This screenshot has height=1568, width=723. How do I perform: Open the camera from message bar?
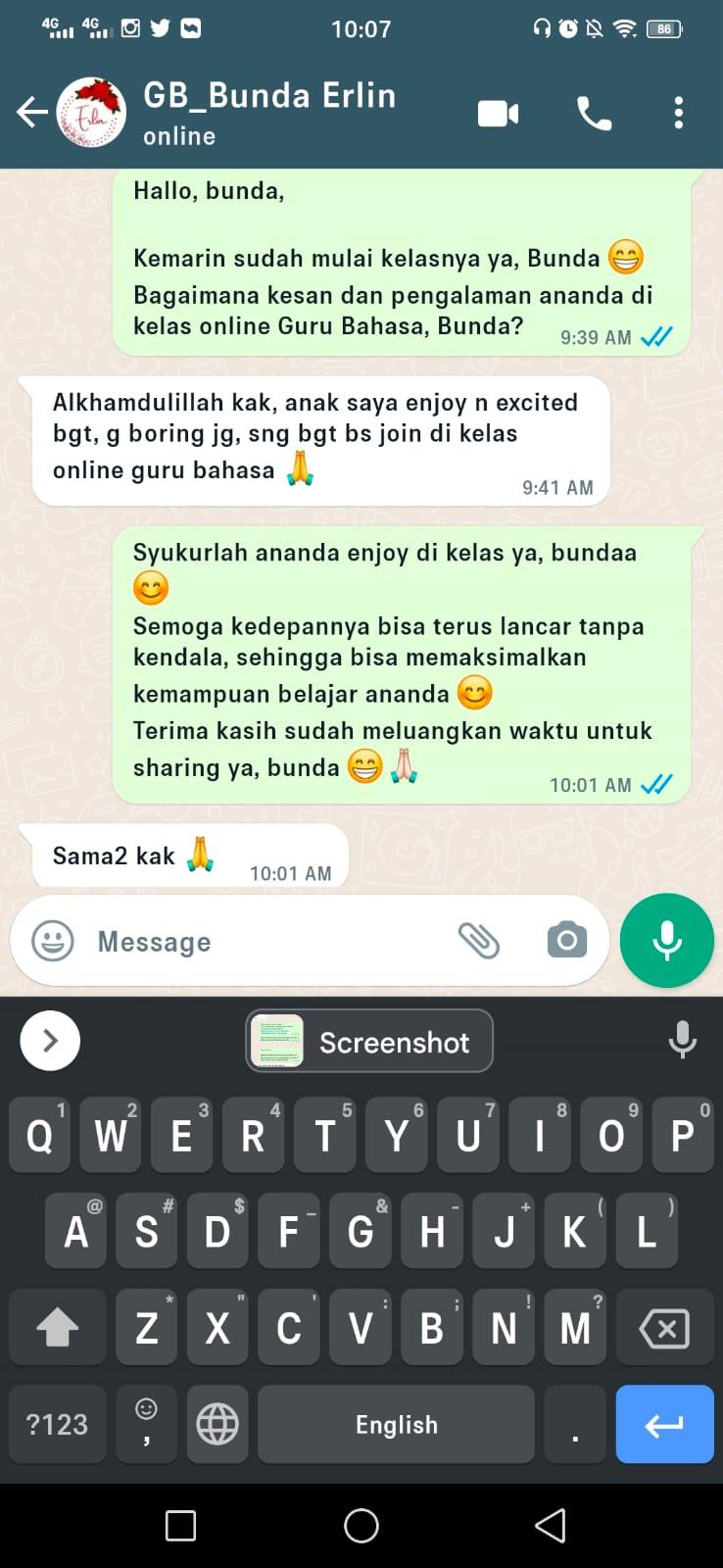(566, 941)
